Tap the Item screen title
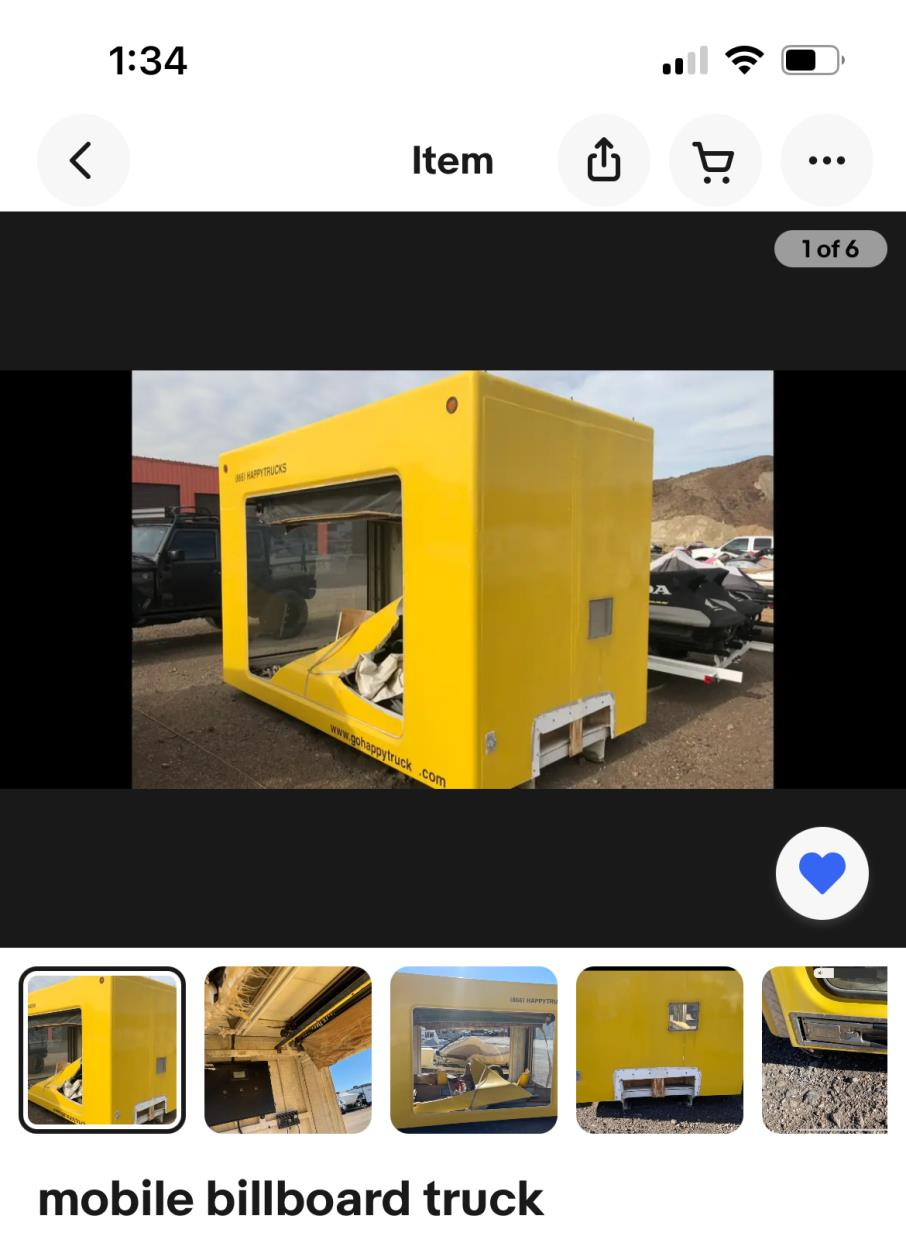This screenshot has height=1250, width=906. 452,160
